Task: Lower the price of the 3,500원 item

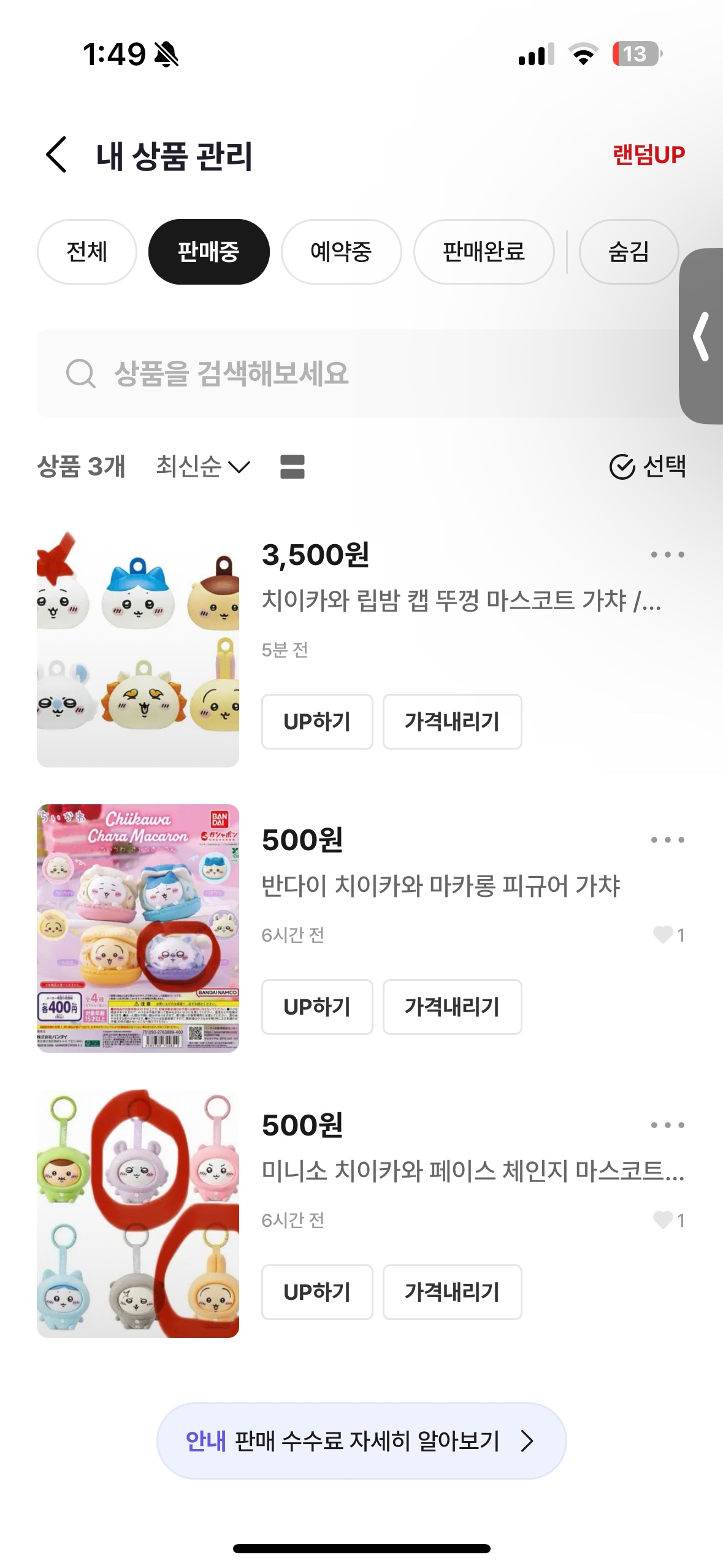Action: (452, 721)
